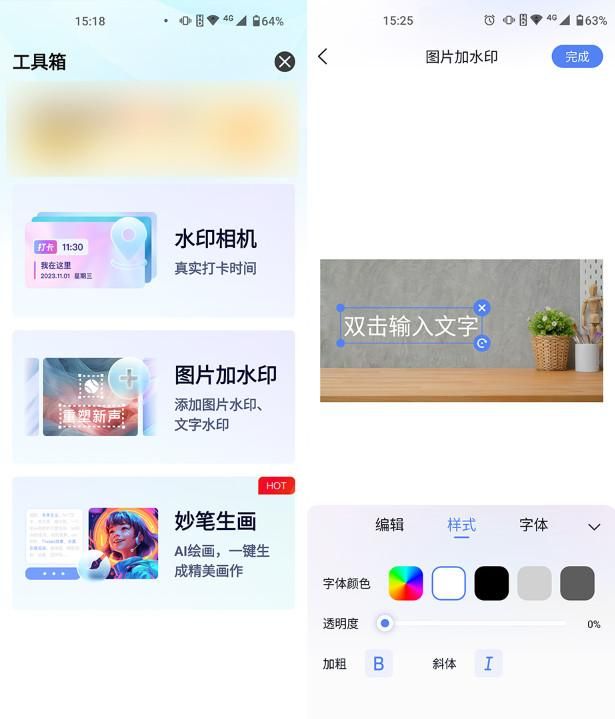Choose black as the font color
Viewport: 615px width, 719px height.
click(x=491, y=583)
